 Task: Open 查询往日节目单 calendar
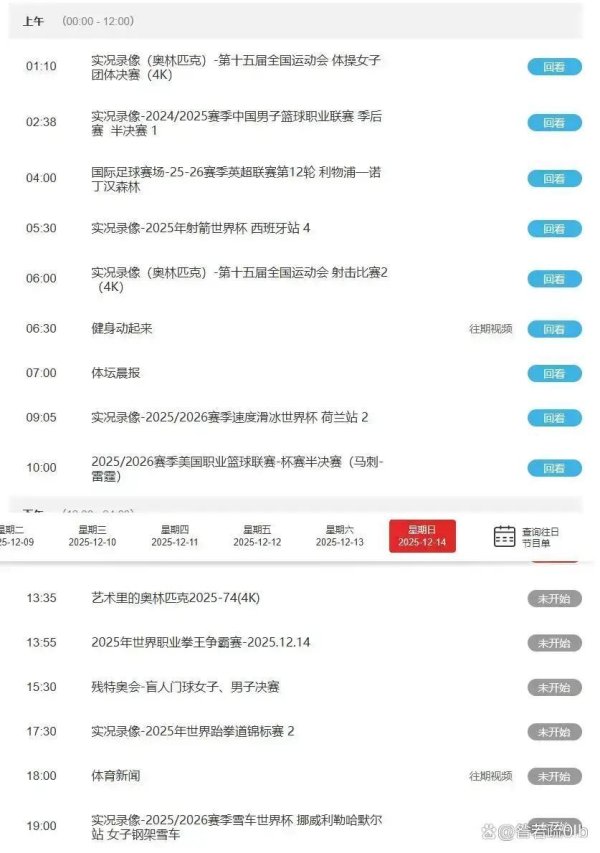click(527, 536)
